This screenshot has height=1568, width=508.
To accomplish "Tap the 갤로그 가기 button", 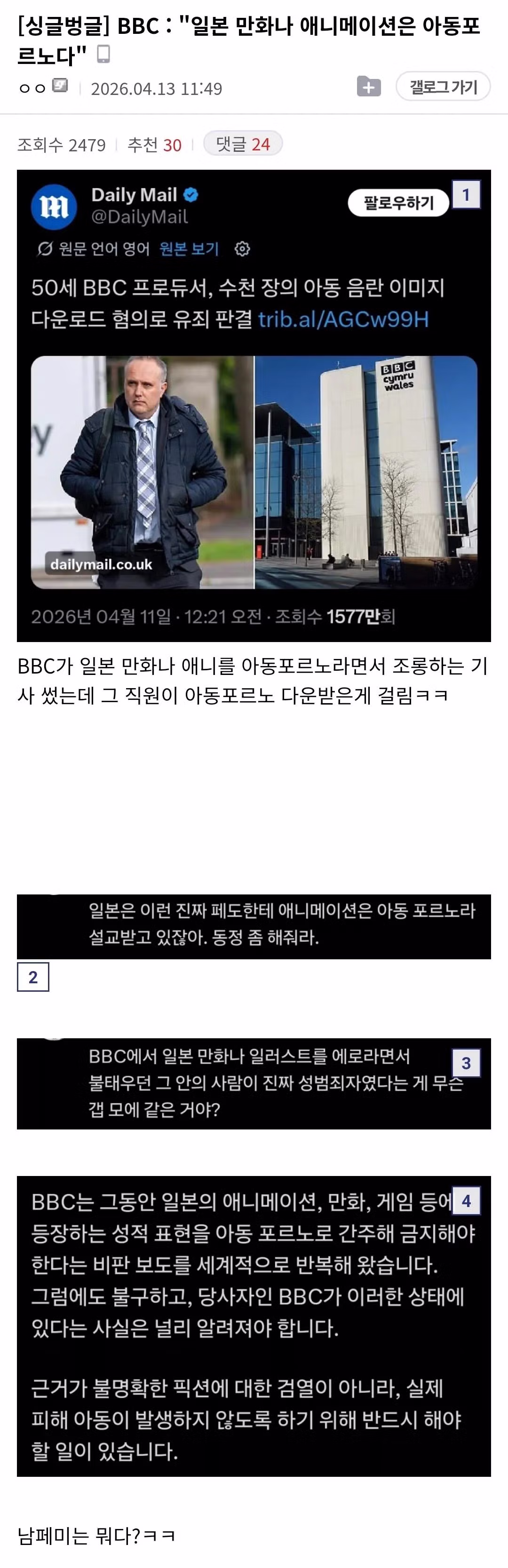I will point(443,86).
